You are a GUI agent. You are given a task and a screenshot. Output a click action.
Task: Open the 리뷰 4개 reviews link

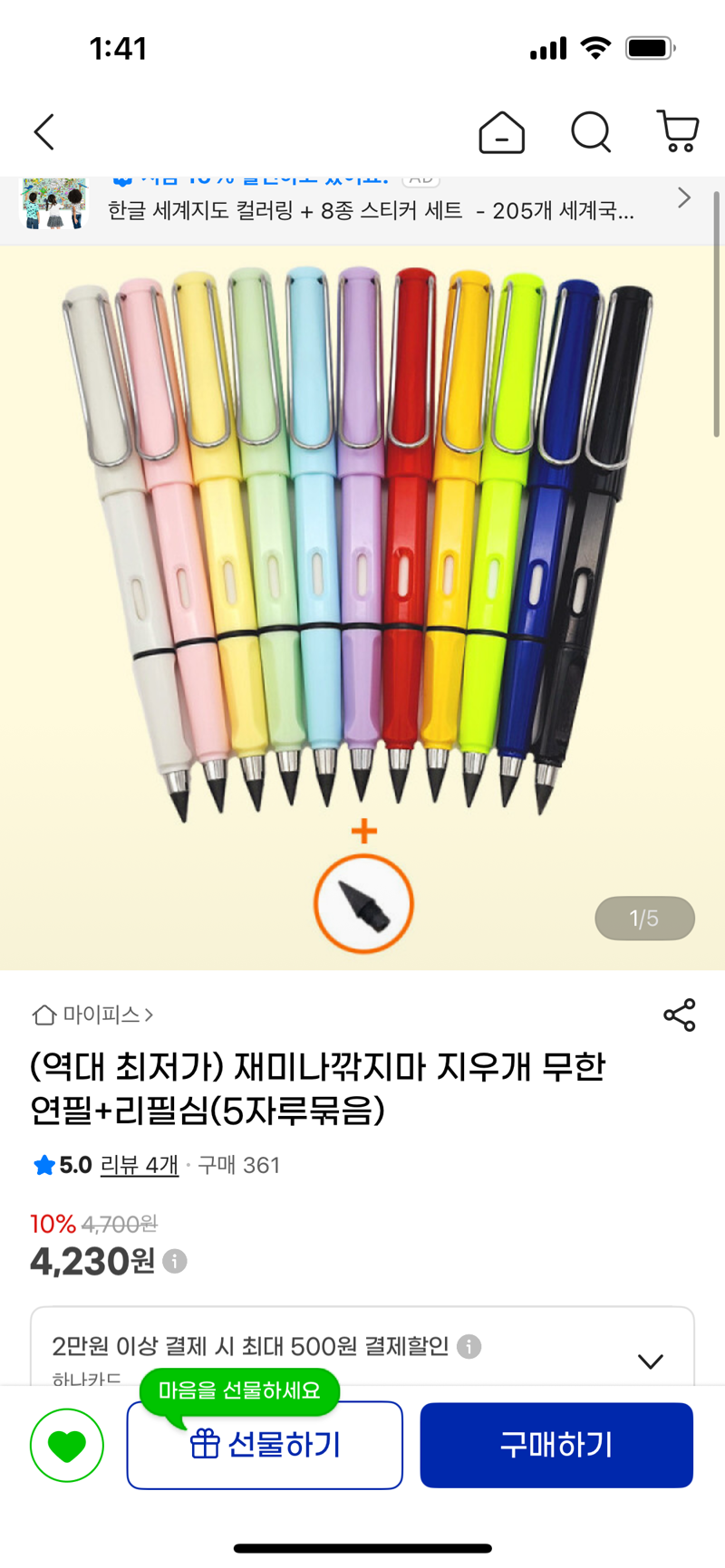(x=139, y=1165)
